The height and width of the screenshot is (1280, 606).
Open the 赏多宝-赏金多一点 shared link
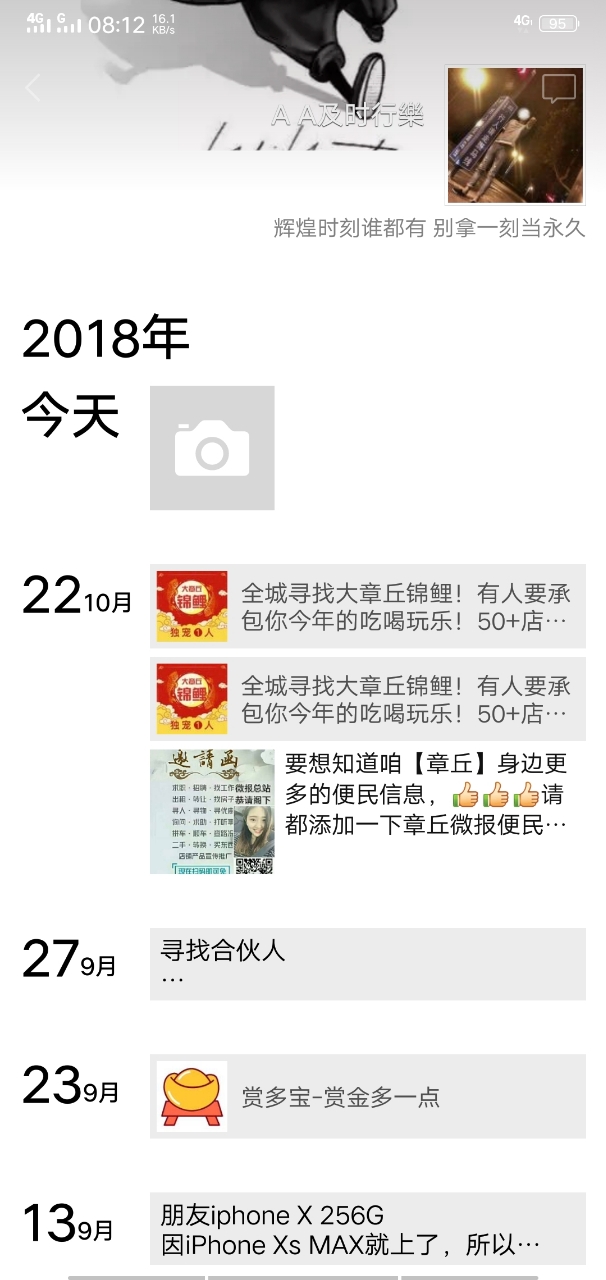point(368,1096)
